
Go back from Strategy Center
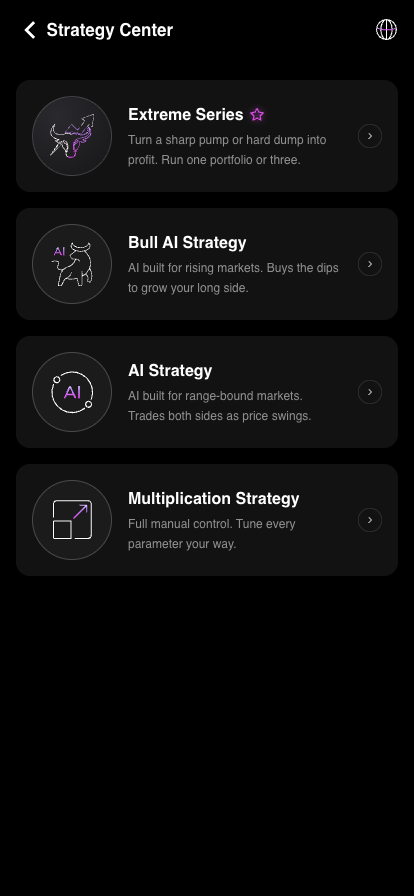30,30
